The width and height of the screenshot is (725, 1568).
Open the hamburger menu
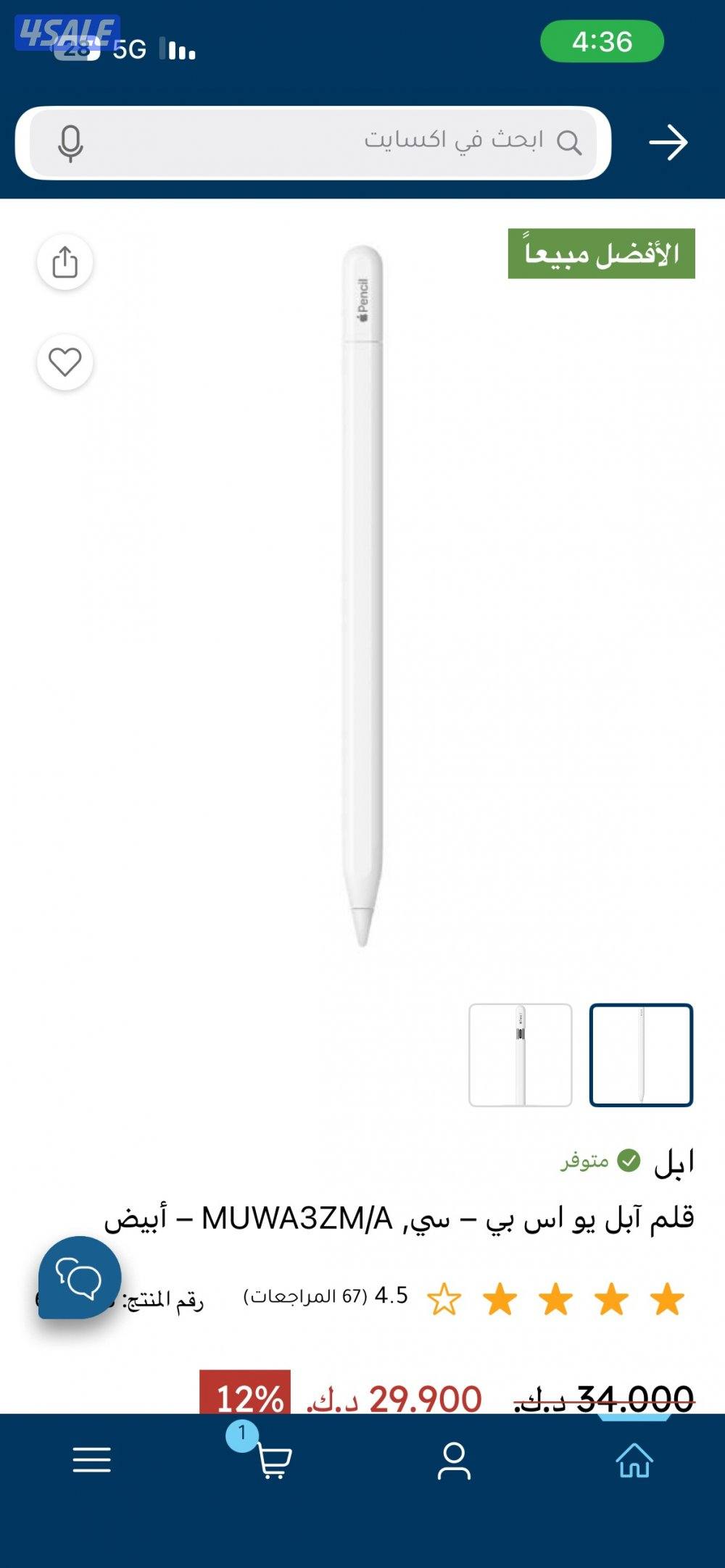click(92, 1460)
